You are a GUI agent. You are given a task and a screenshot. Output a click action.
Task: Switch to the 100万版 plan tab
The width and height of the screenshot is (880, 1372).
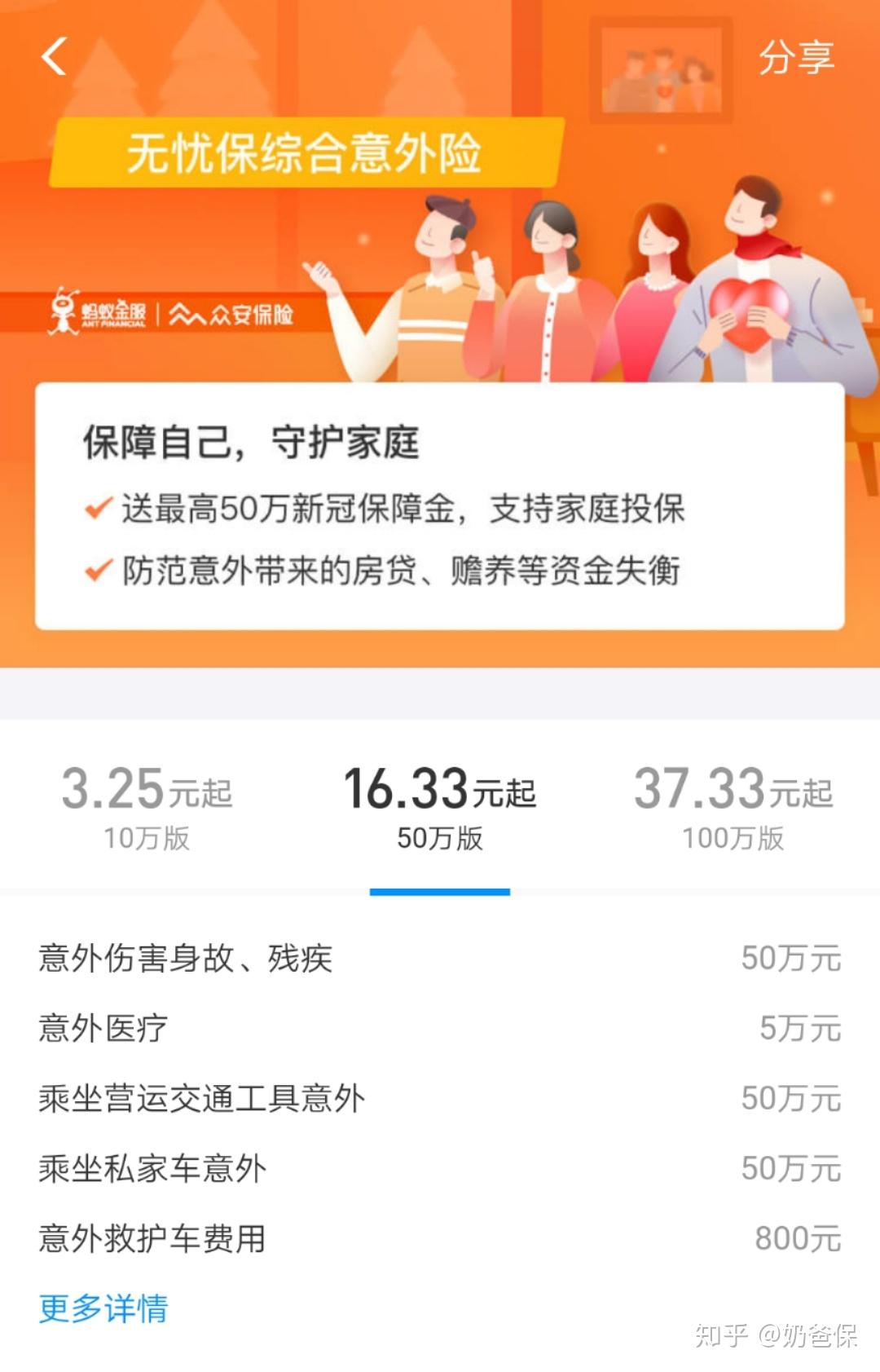pos(733,807)
